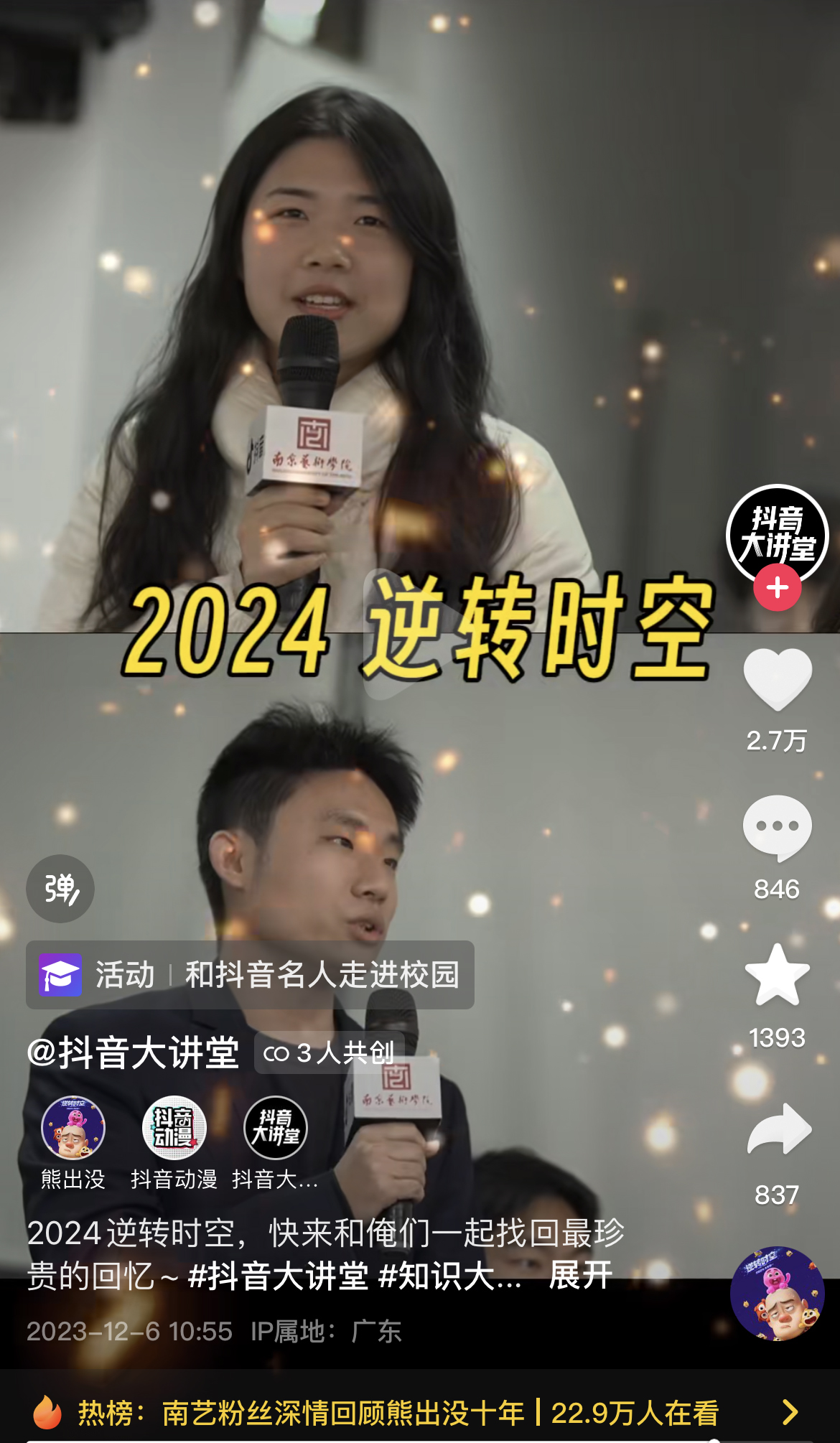Share this video using the arrow icon
The image size is (840, 1443).
pos(778,1129)
